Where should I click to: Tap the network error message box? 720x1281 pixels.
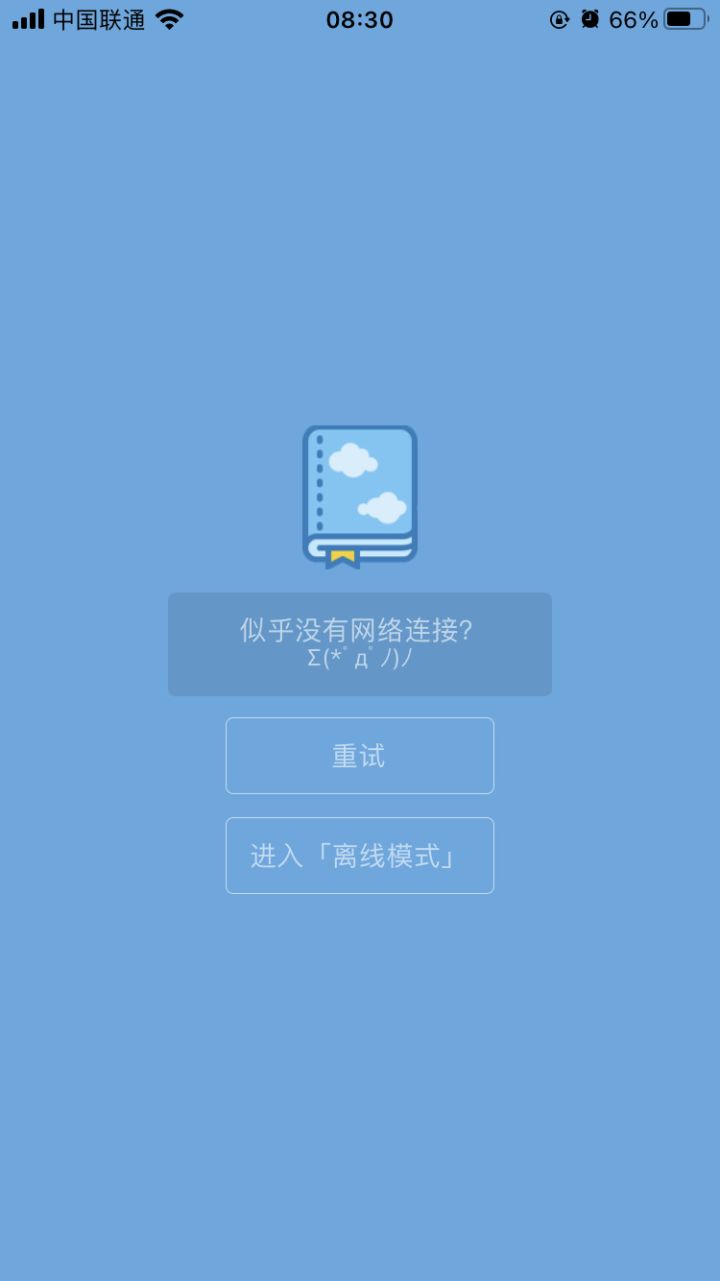360,644
